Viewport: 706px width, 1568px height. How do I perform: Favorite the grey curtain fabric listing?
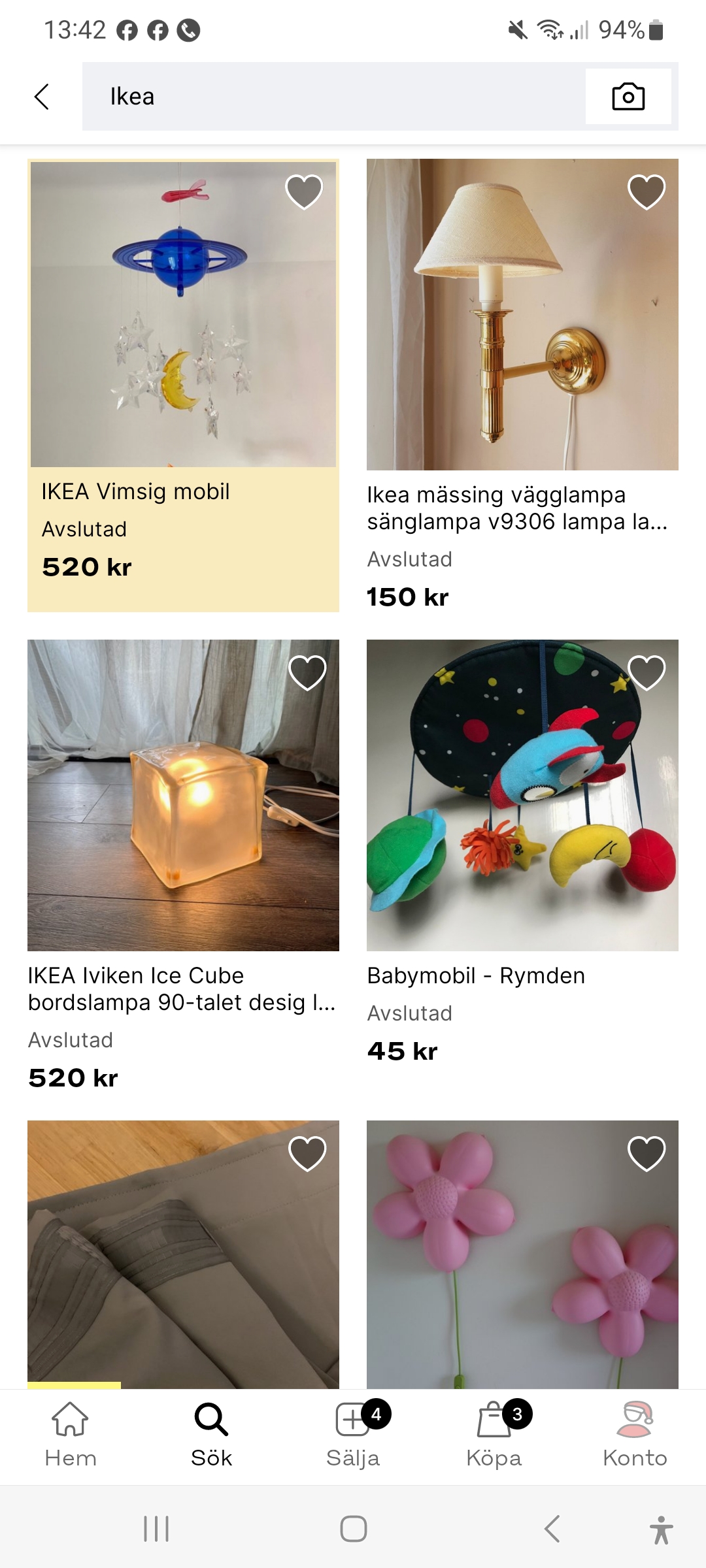click(x=307, y=1154)
